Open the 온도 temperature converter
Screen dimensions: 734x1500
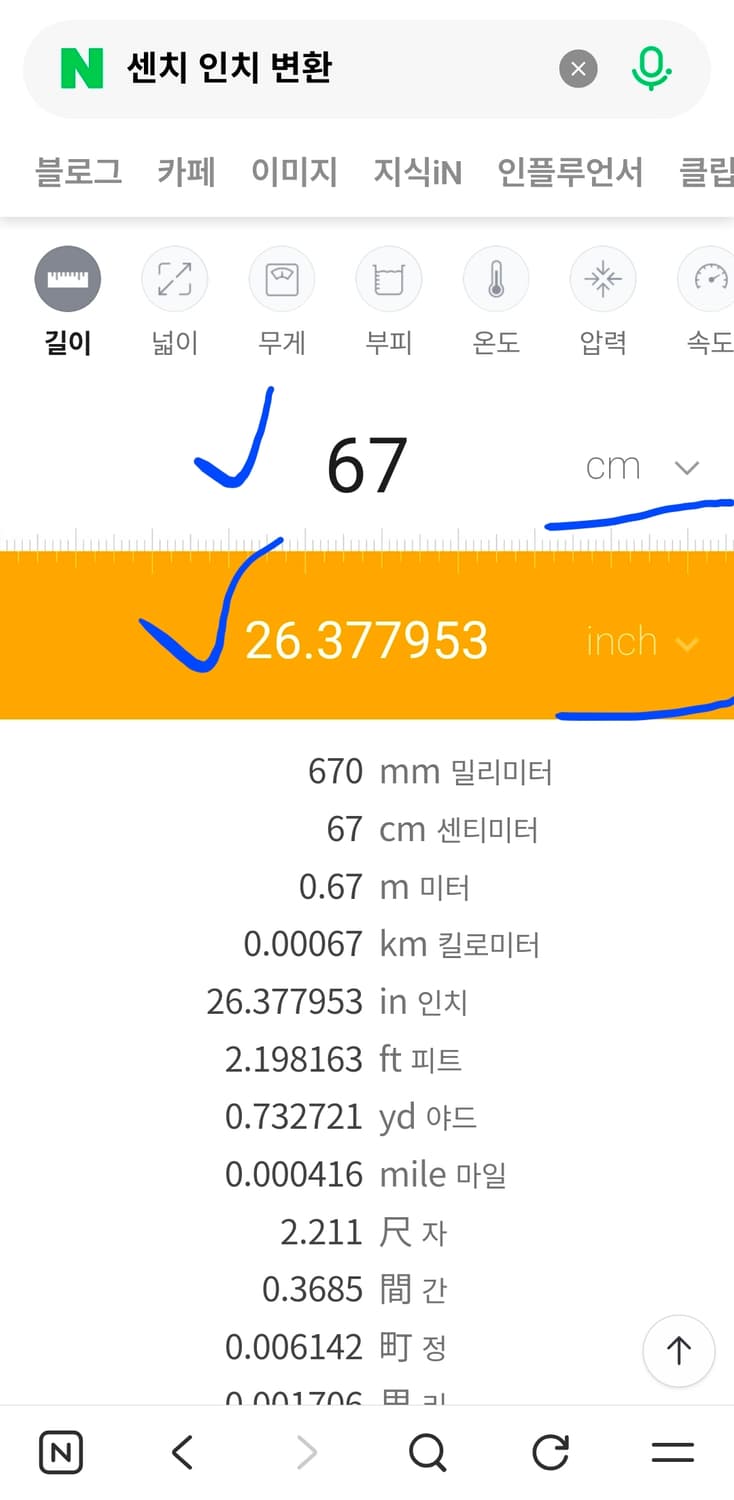[x=496, y=279]
